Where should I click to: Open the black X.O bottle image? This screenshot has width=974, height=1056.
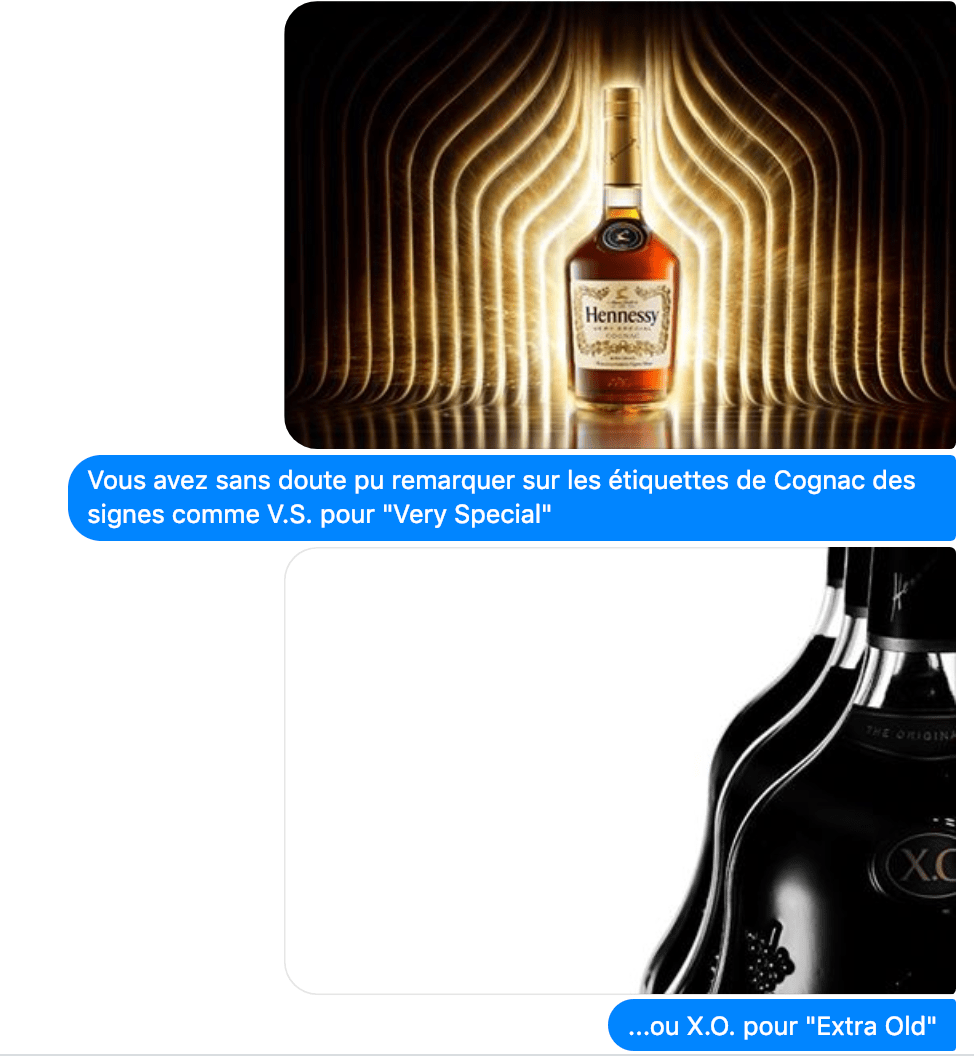(x=620, y=770)
